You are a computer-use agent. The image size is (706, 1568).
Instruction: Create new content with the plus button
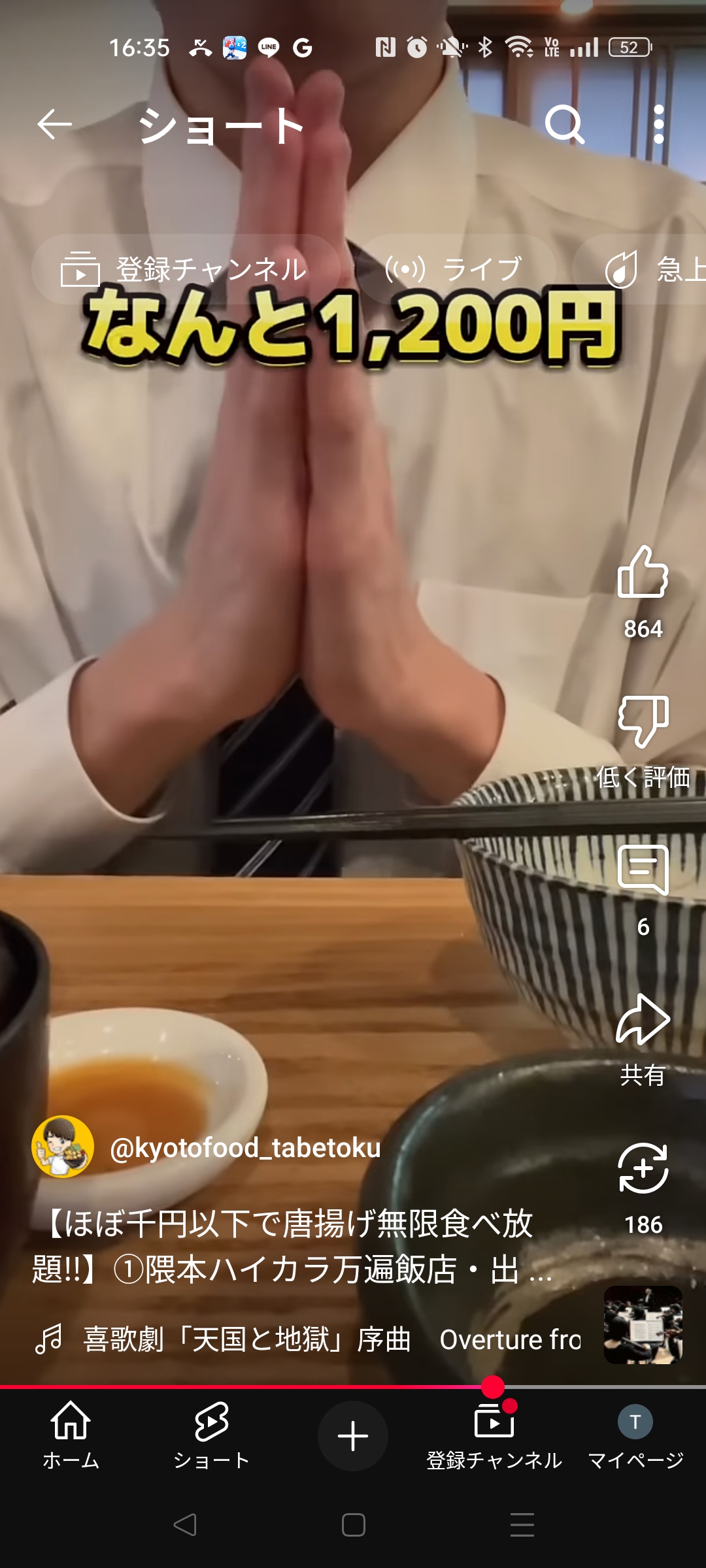353,1436
